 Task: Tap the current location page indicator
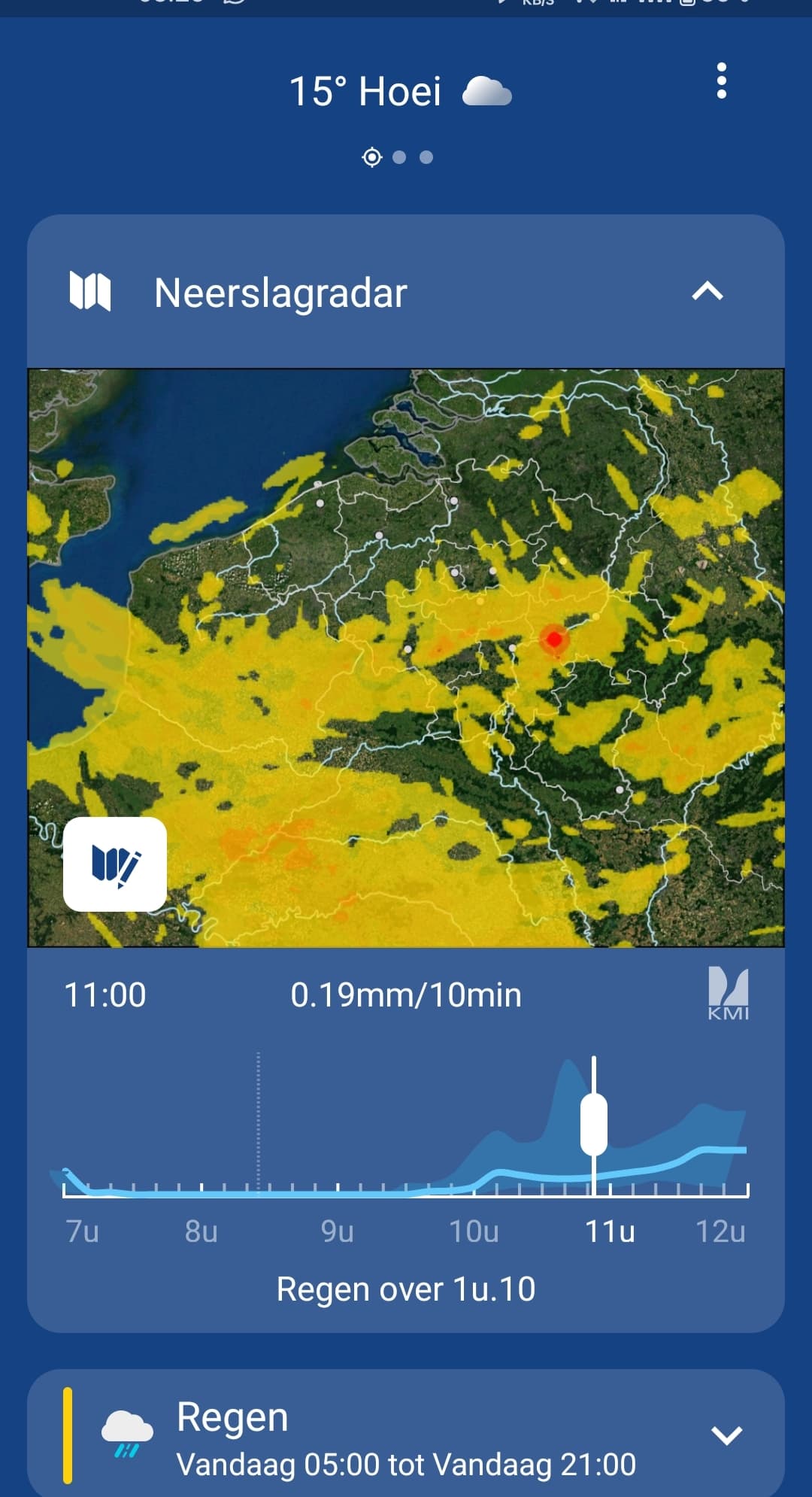click(x=371, y=157)
